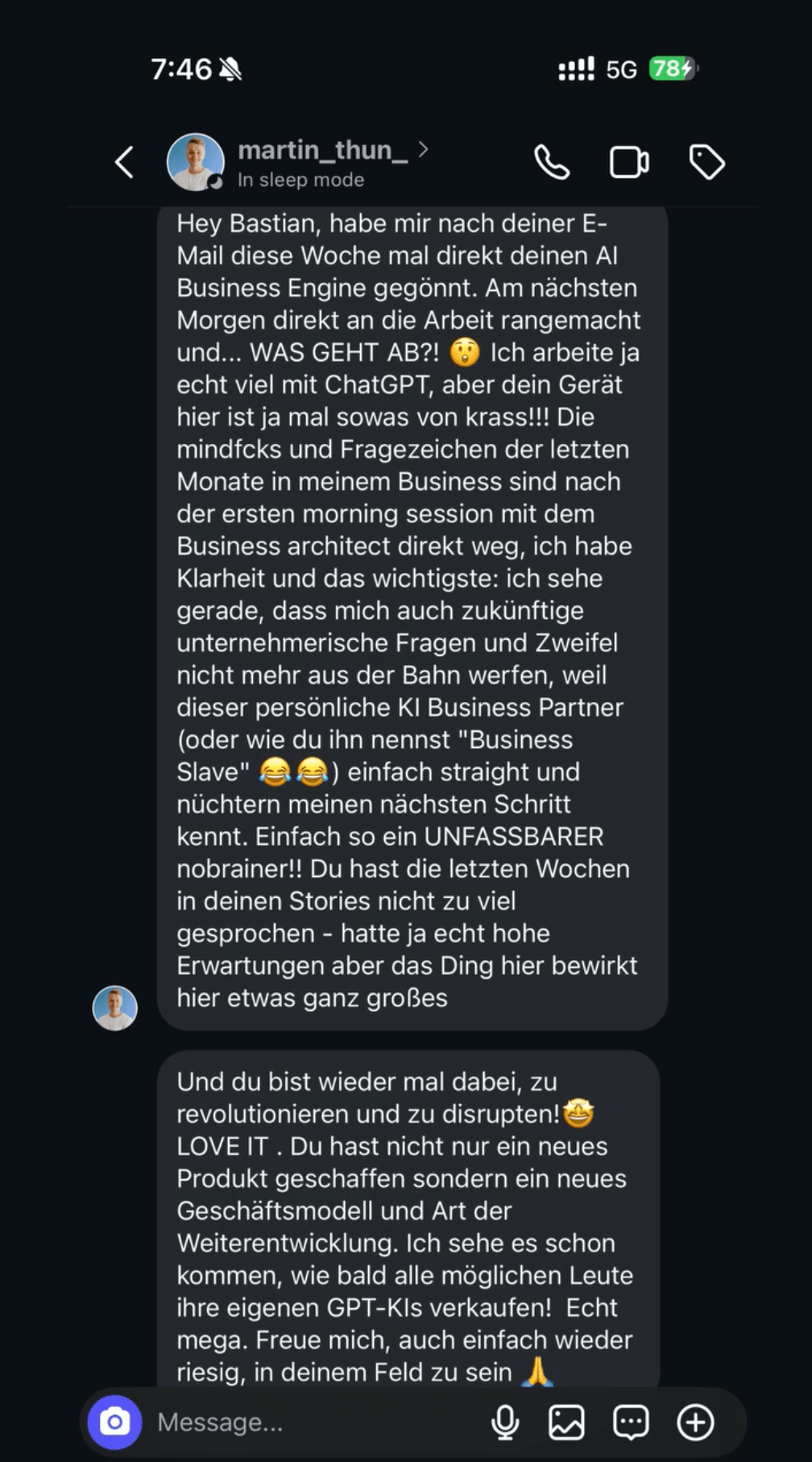The image size is (812, 1462).
Task: Start a video call with martin_thun_
Action: 629,163
